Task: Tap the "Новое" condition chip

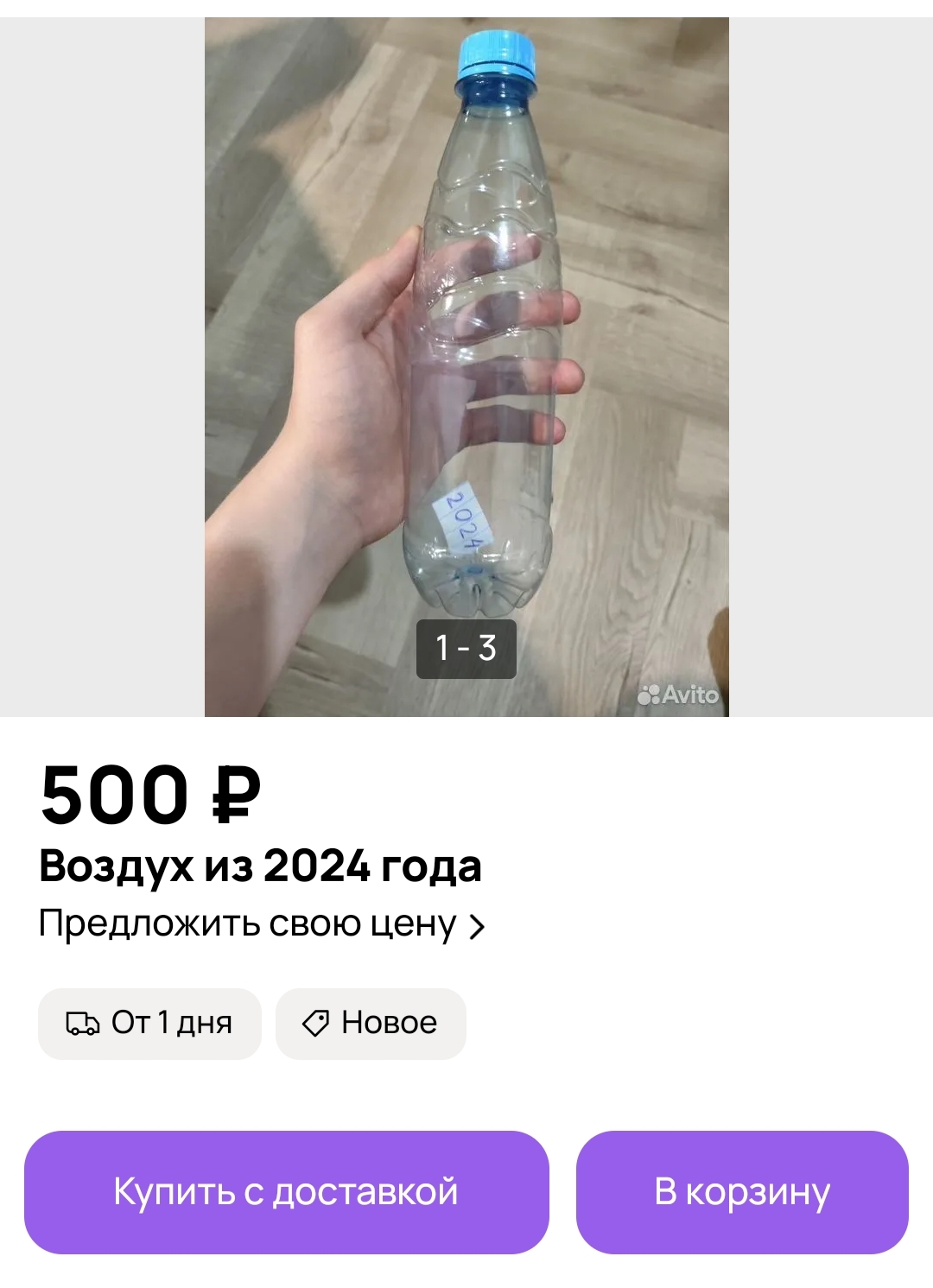Action: [x=371, y=1024]
